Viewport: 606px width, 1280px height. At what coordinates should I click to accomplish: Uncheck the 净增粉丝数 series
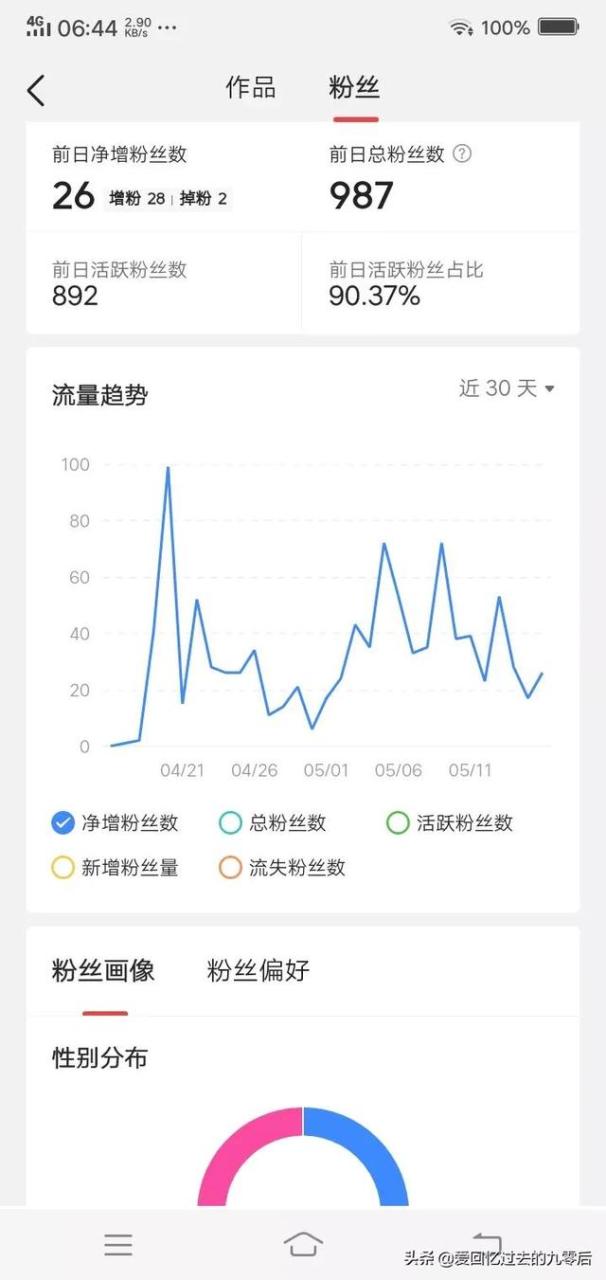tap(63, 823)
